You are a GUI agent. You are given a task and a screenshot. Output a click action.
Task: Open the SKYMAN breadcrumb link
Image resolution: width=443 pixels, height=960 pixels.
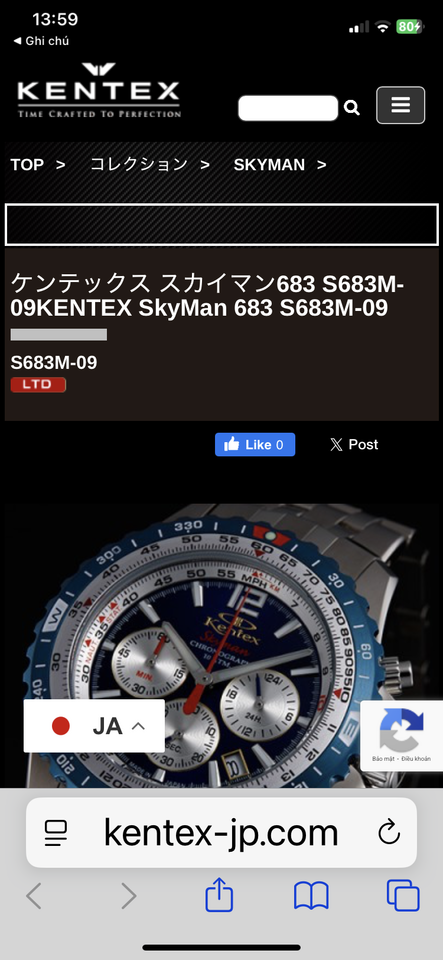point(269,165)
